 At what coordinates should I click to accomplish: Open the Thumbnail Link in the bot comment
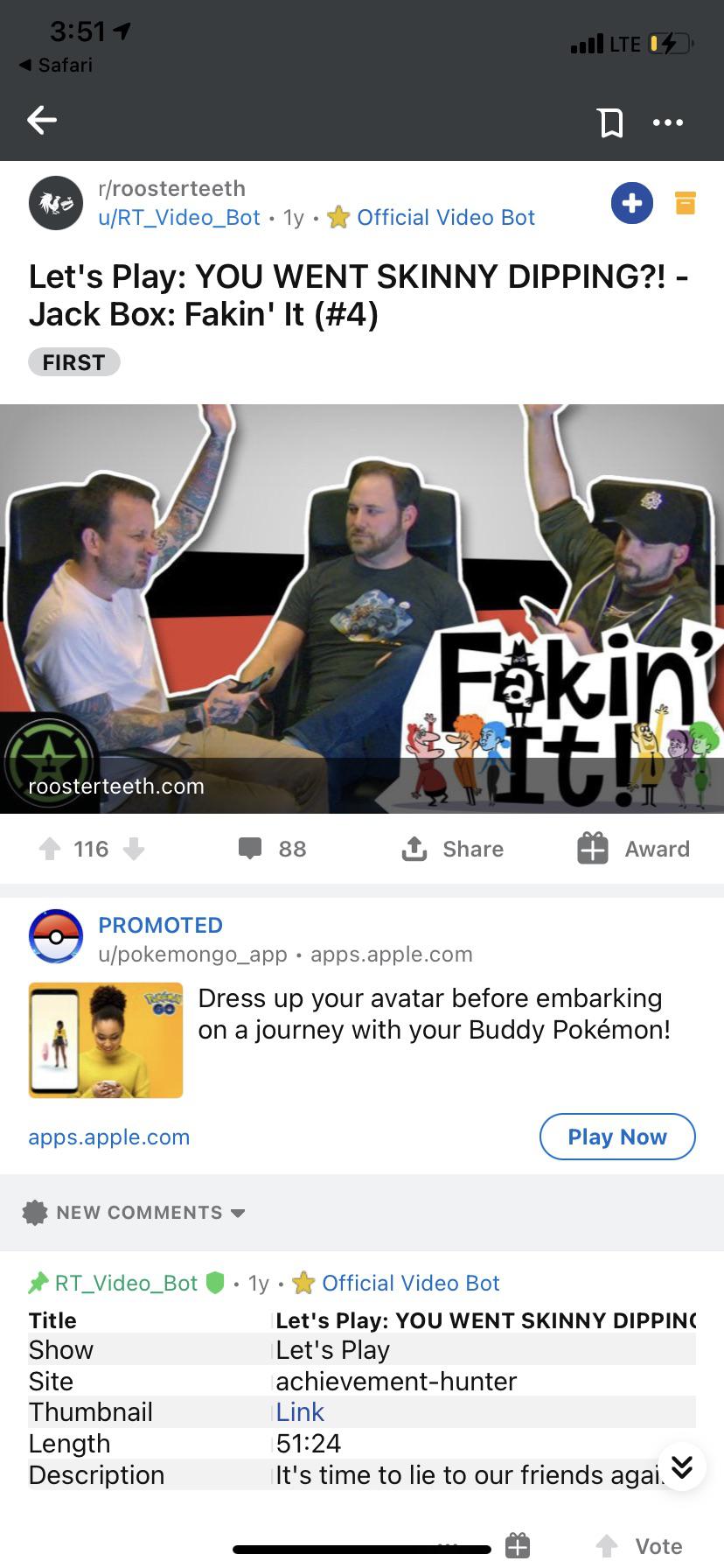299,1411
